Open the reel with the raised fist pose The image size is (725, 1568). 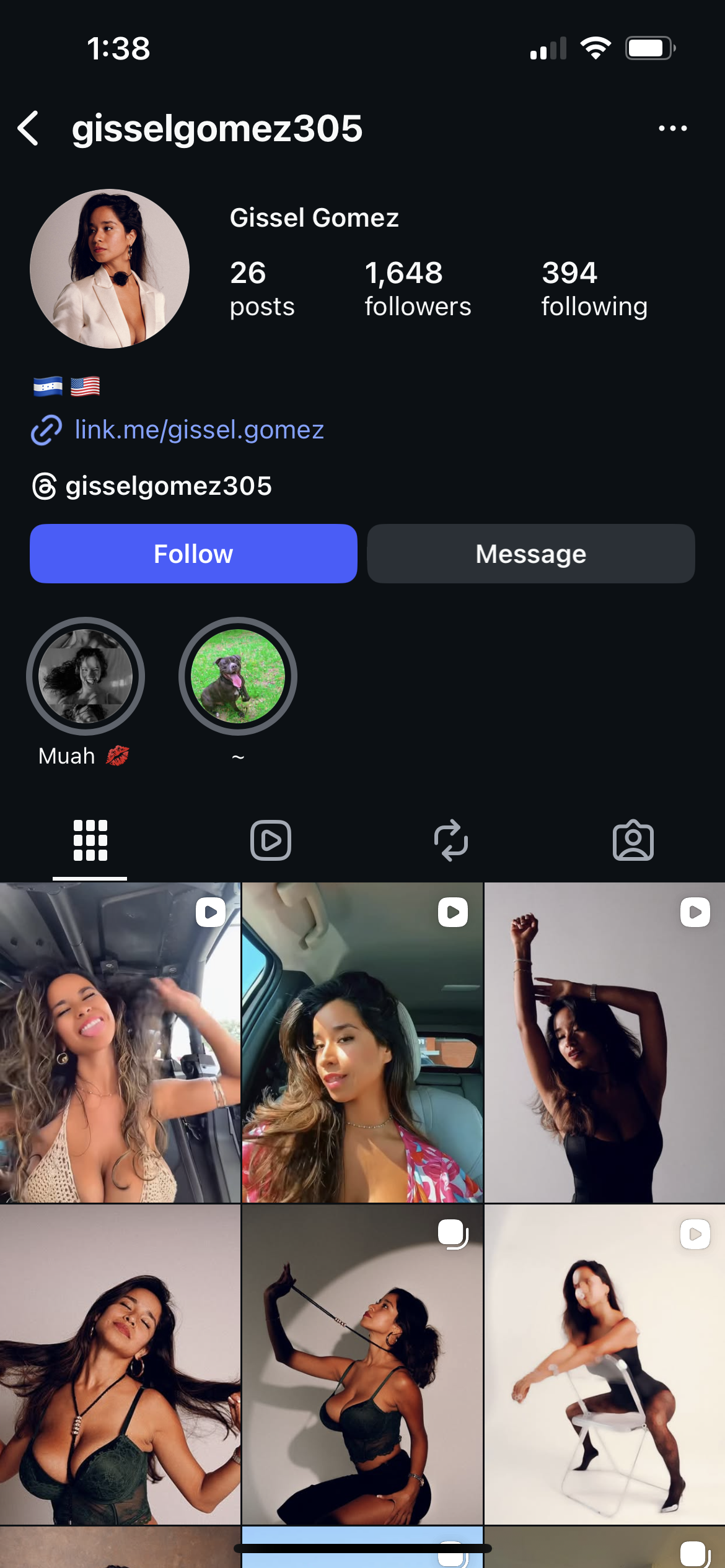pyautogui.click(x=604, y=1043)
